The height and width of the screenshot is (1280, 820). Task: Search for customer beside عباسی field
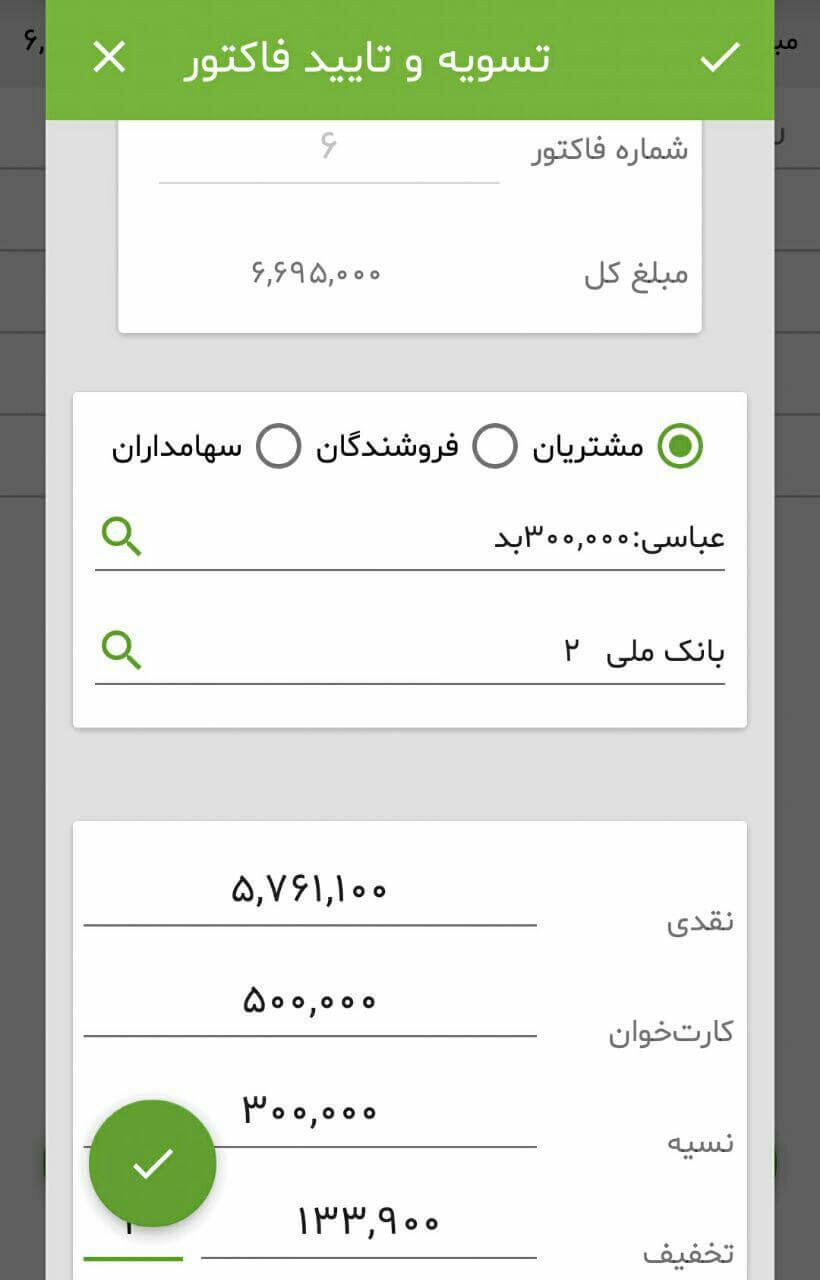point(122,538)
